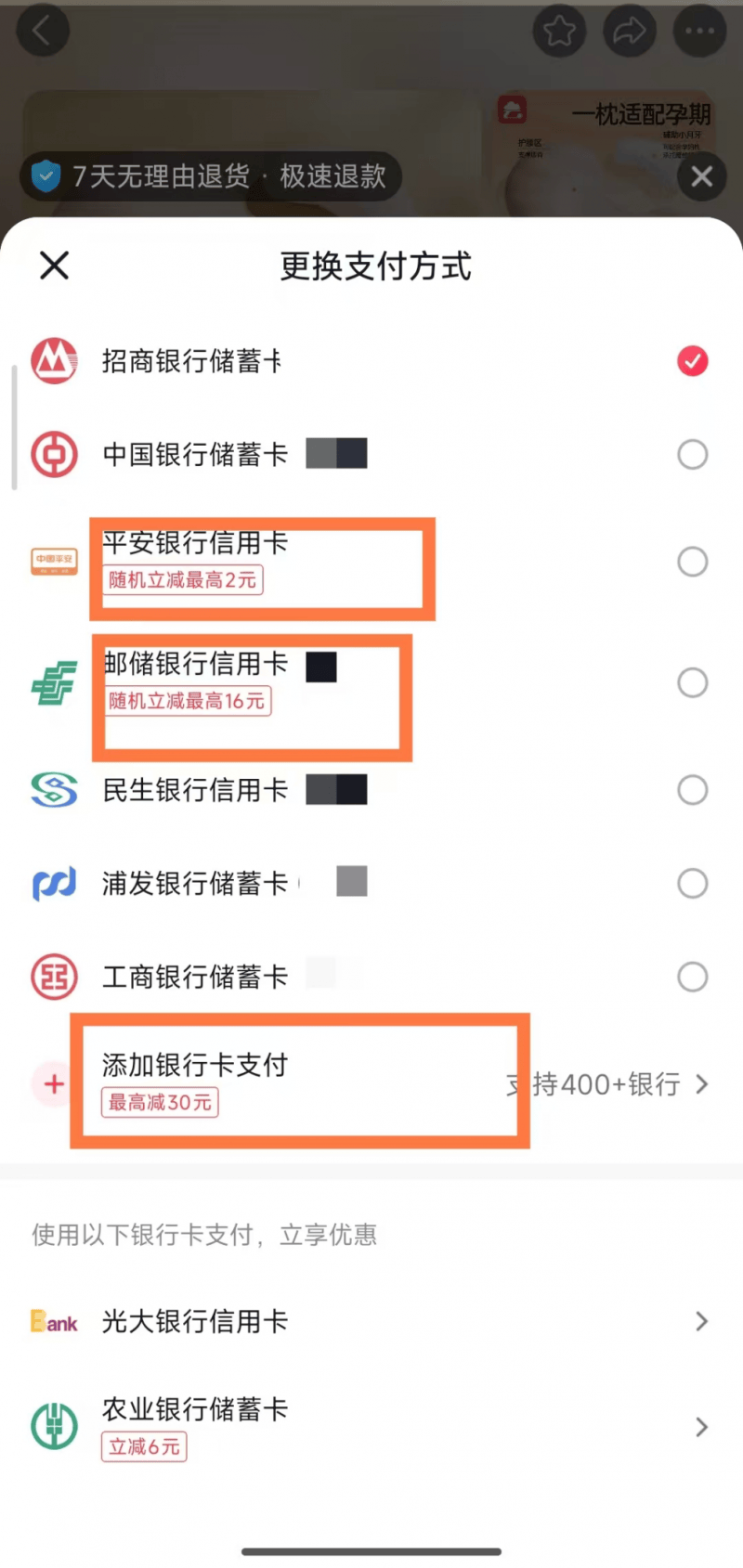Viewport: 743px width, 1568px height.
Task: Pick 邮储银行信用卡 for payment
Action: point(692,683)
